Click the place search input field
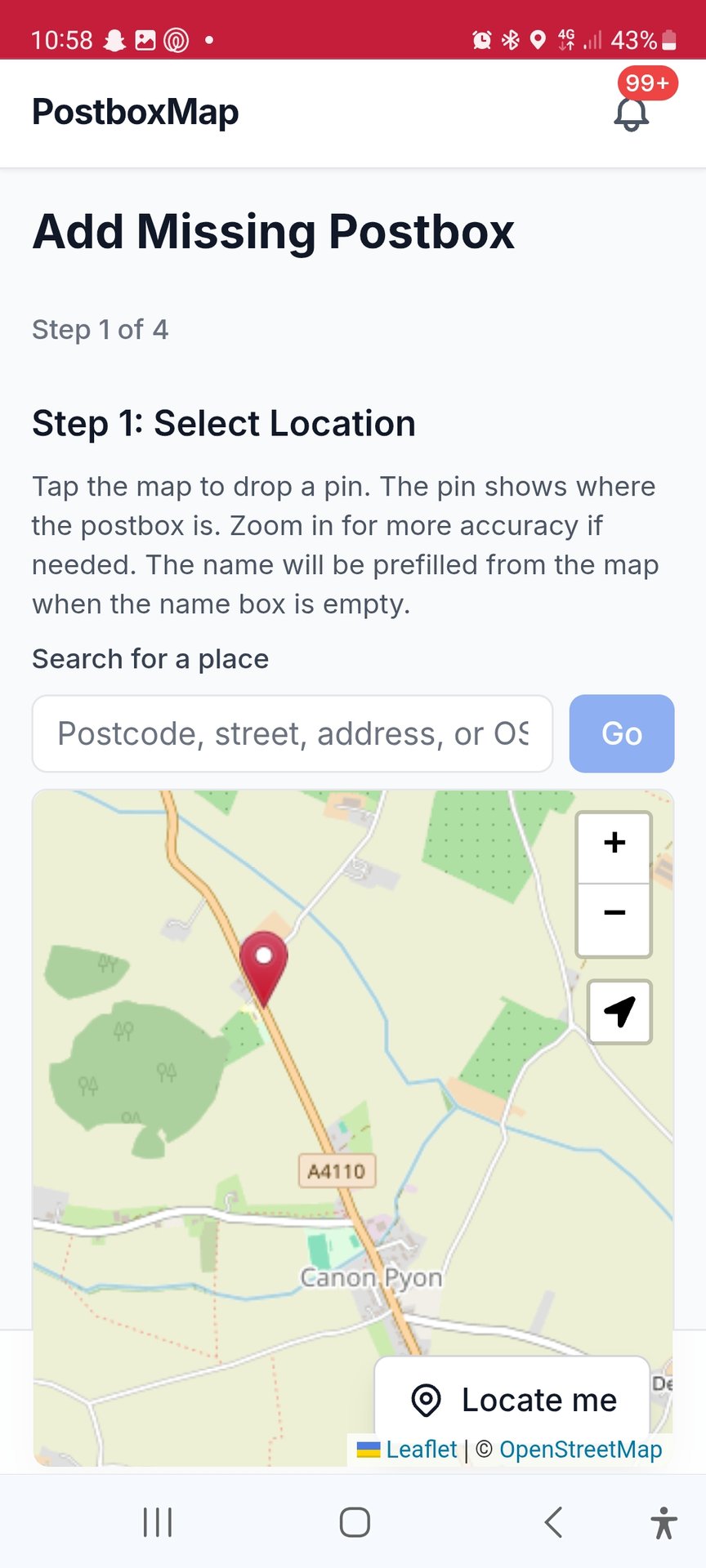706x1568 pixels. pyautogui.click(x=293, y=733)
